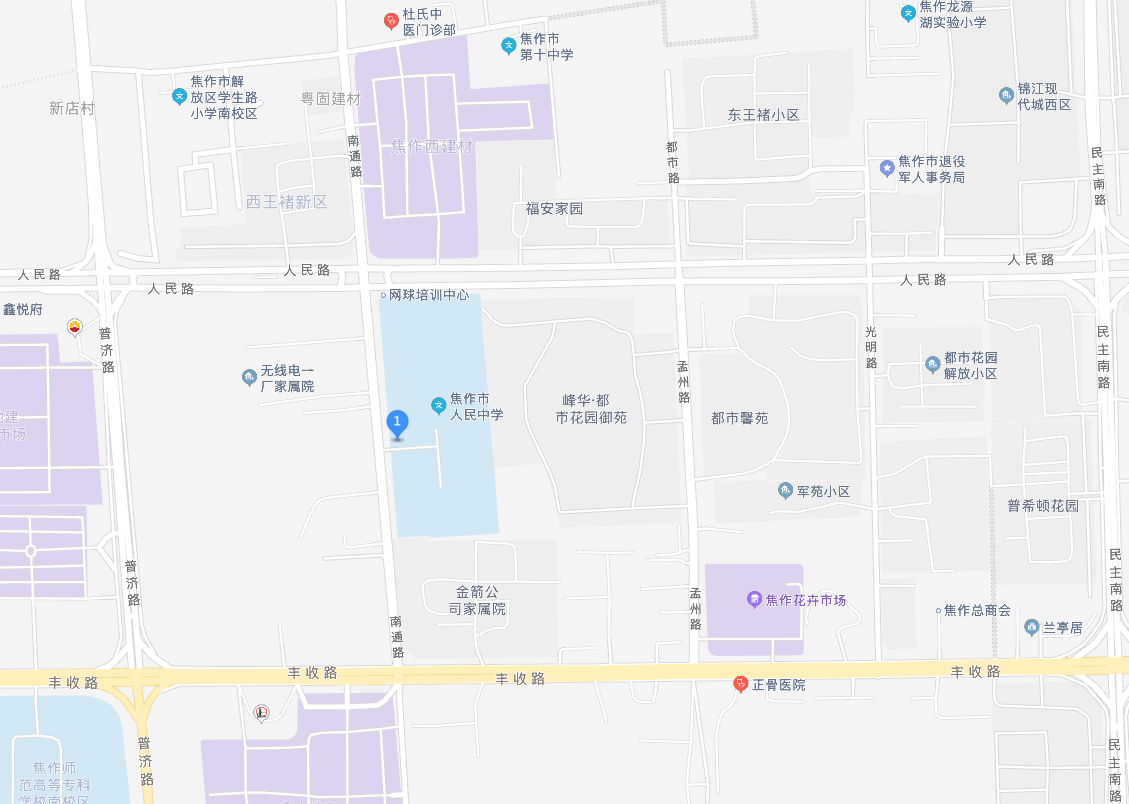Open the 兰亭居 residential marker

1032,627
